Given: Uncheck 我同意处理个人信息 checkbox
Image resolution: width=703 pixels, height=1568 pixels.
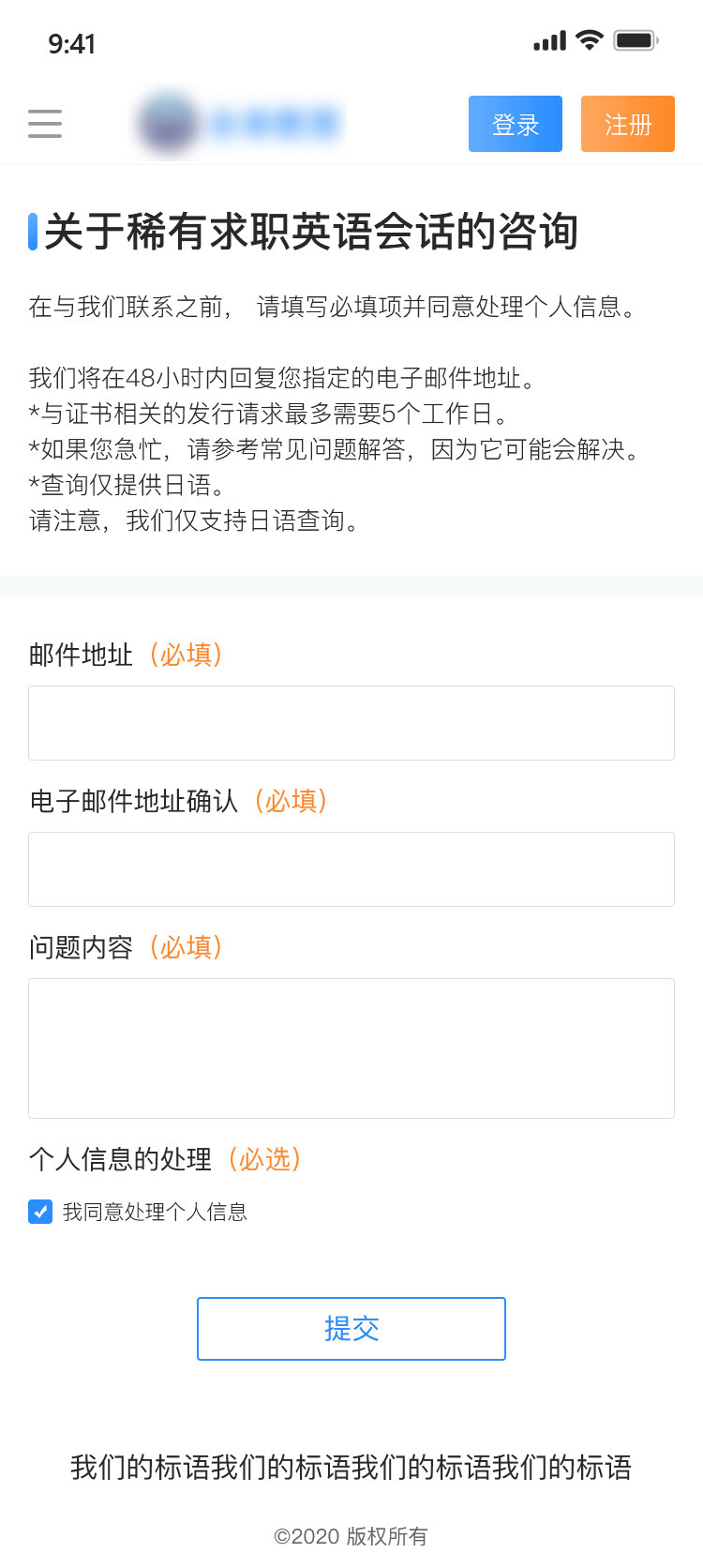Looking at the screenshot, I should pos(40,1212).
